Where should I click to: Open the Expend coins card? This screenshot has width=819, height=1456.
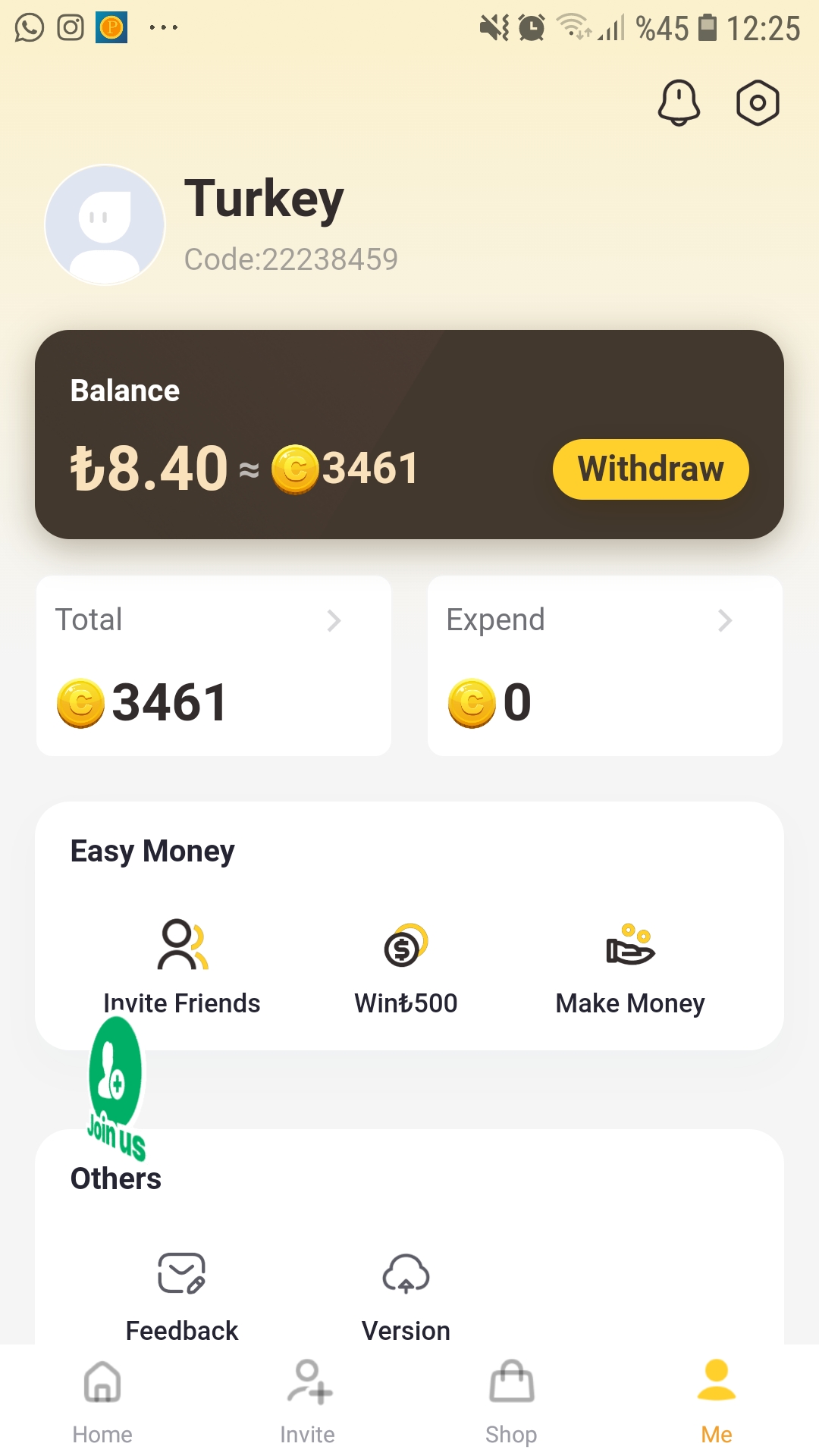[x=604, y=665]
